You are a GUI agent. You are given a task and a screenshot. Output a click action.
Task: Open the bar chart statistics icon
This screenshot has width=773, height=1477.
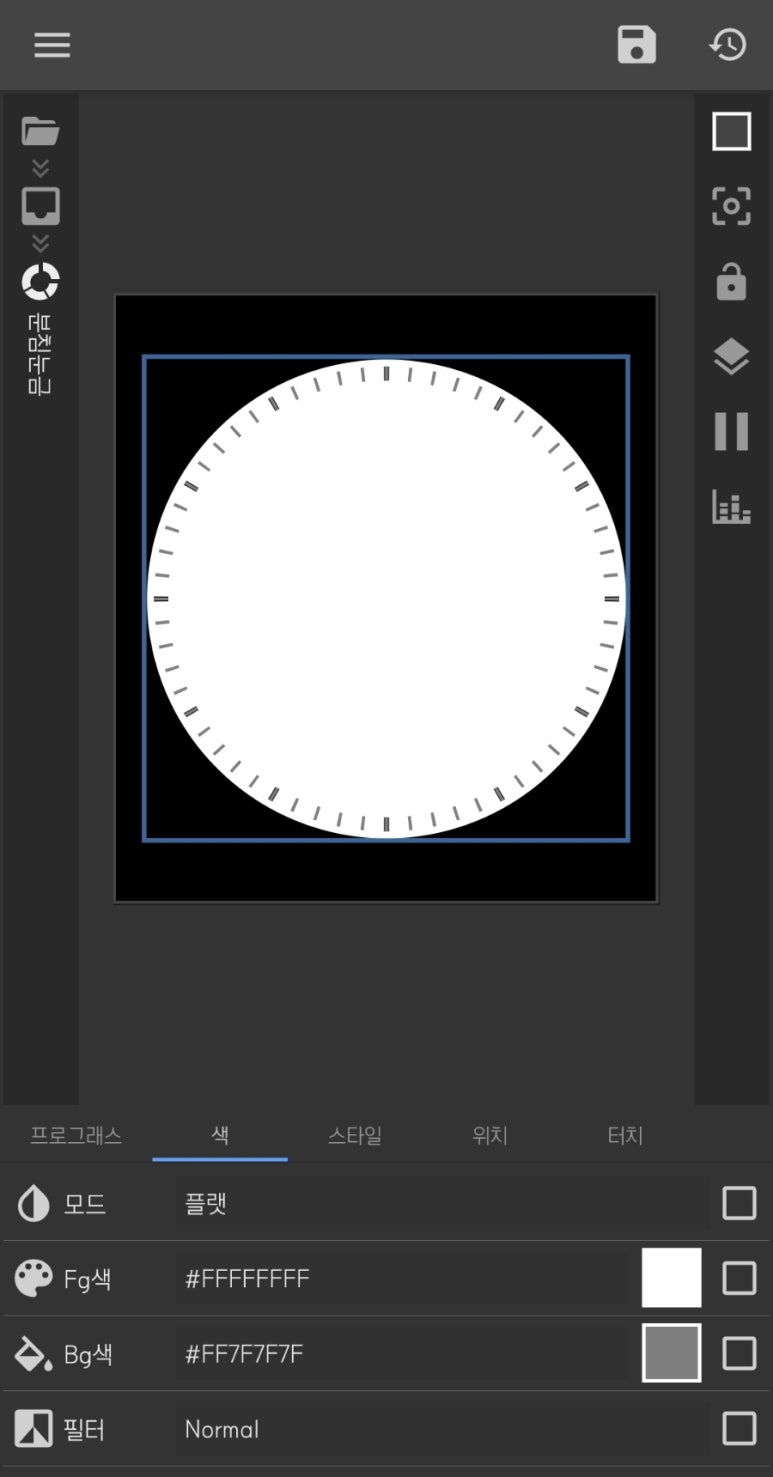click(x=731, y=507)
